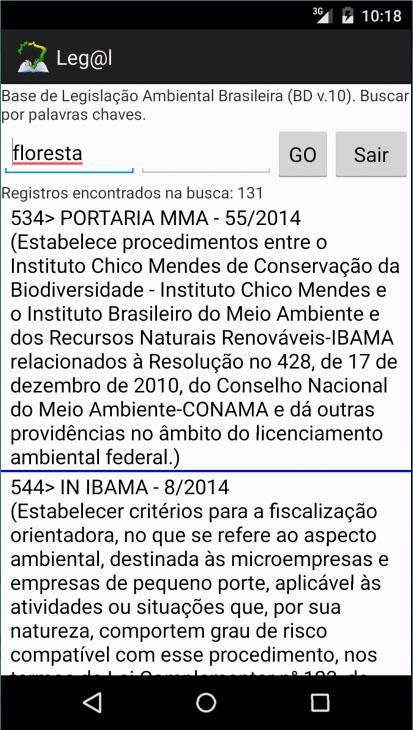
Task: Return to the home screen
Action: 206,703
